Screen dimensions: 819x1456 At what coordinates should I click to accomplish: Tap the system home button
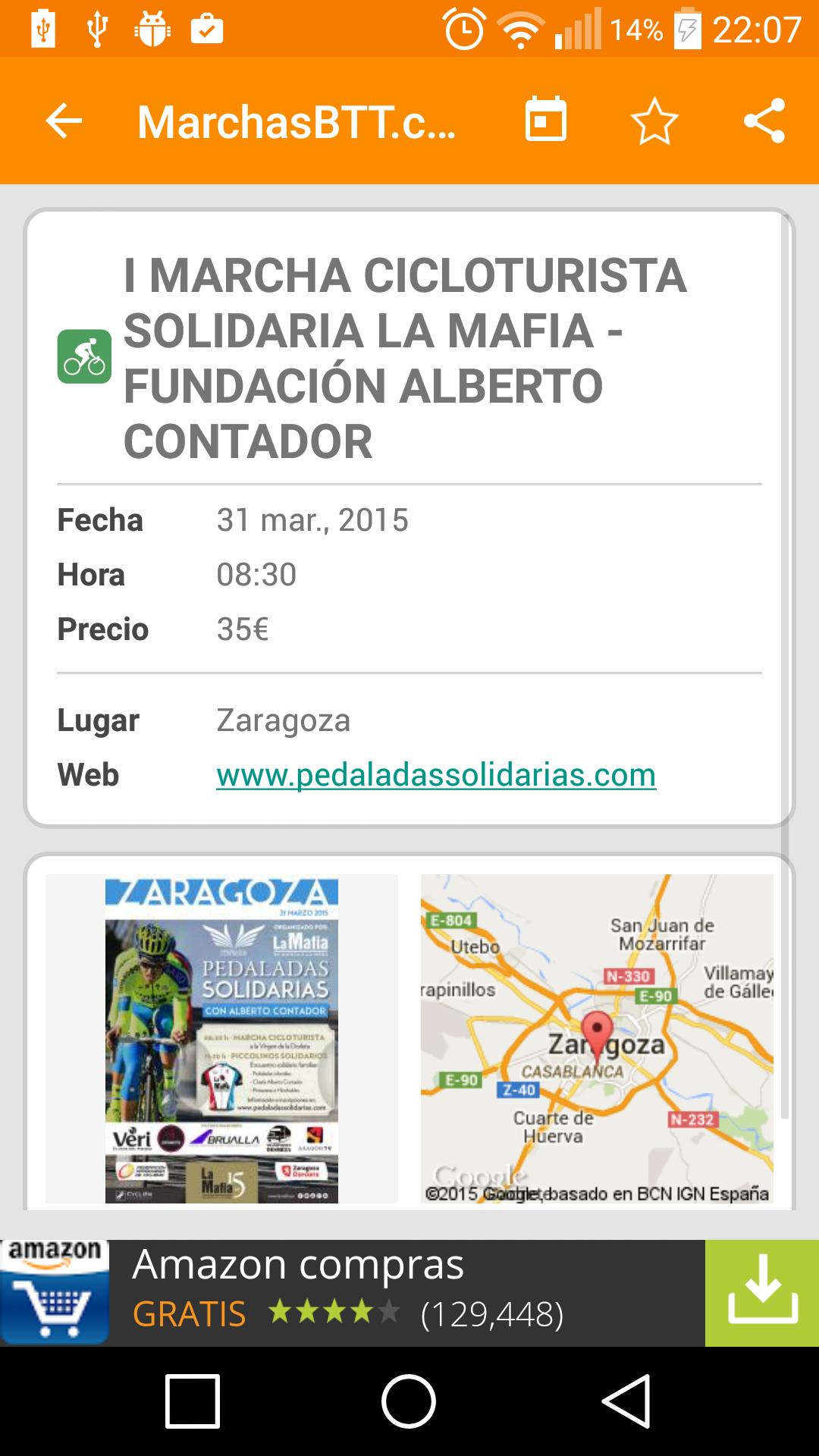coord(409,1401)
